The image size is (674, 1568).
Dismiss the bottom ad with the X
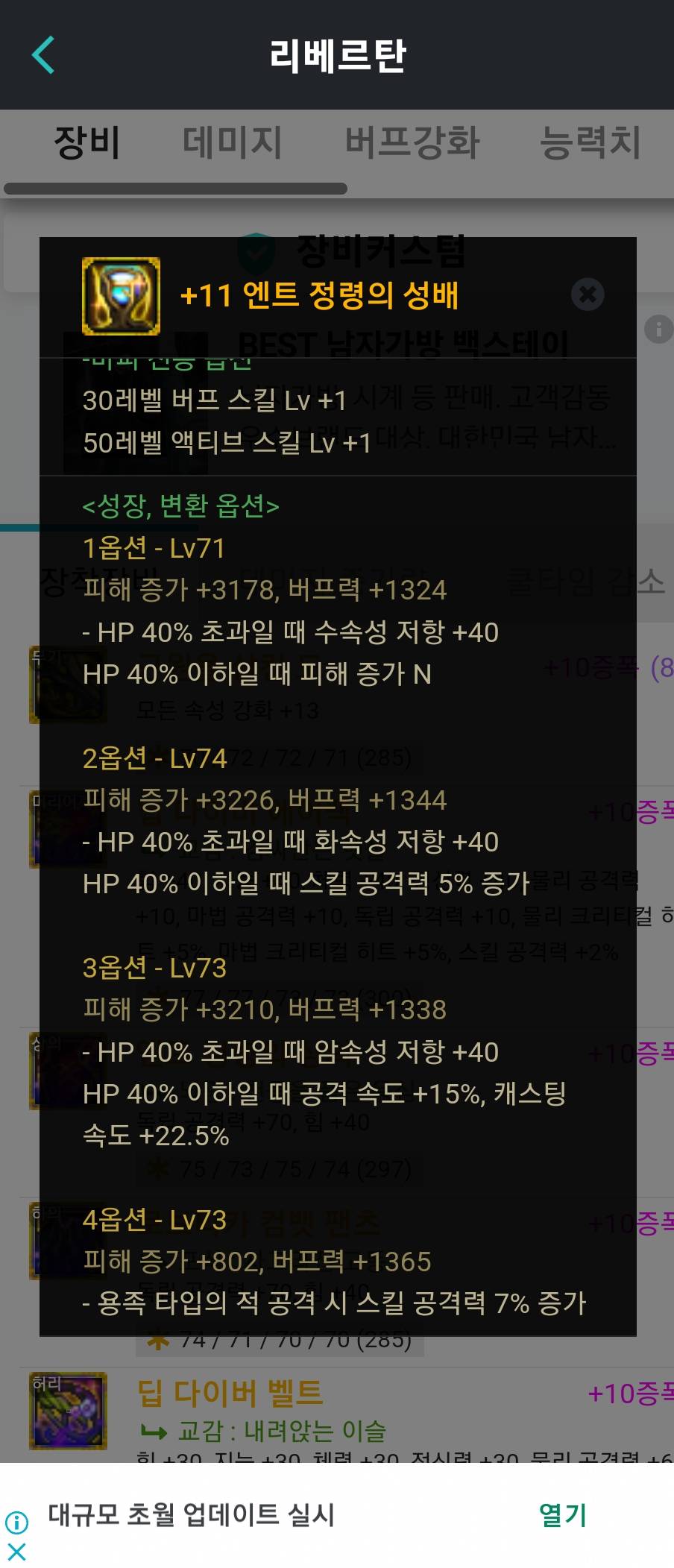click(x=16, y=1552)
